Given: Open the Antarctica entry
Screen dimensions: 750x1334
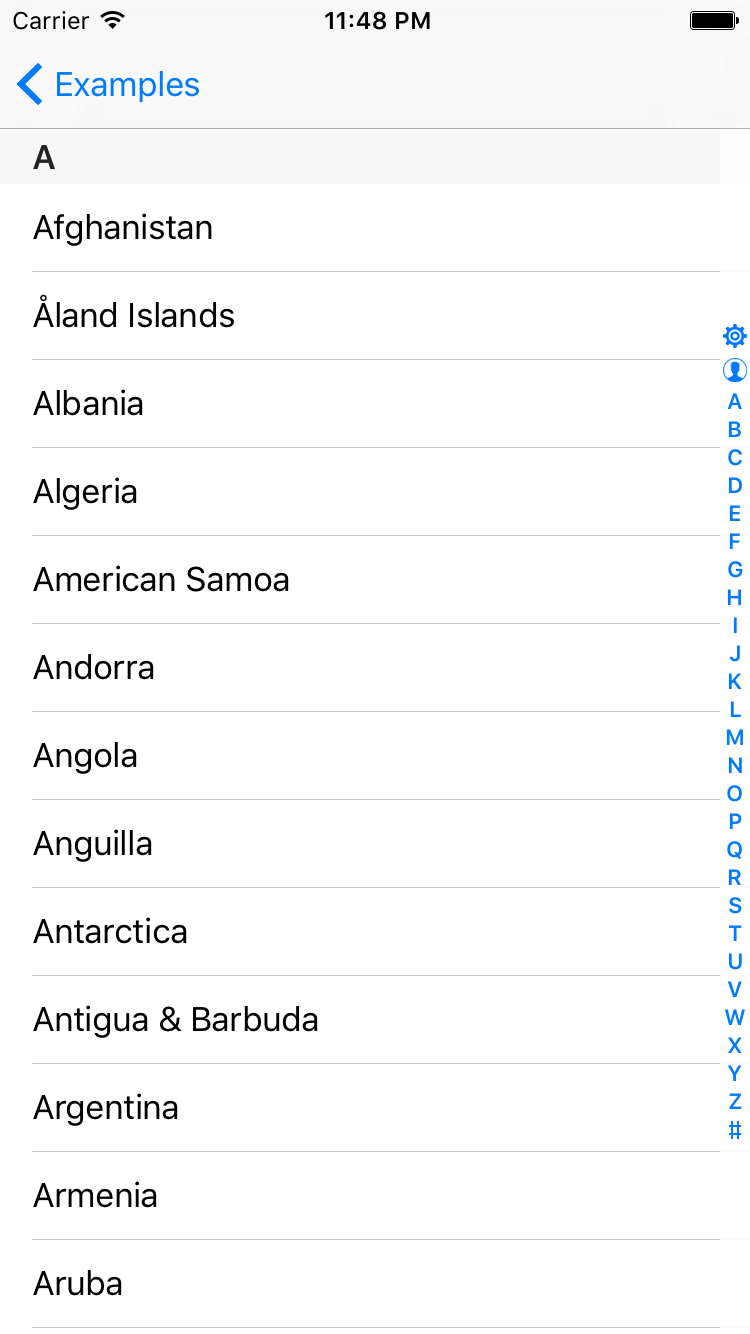Looking at the screenshot, I should [360, 932].
